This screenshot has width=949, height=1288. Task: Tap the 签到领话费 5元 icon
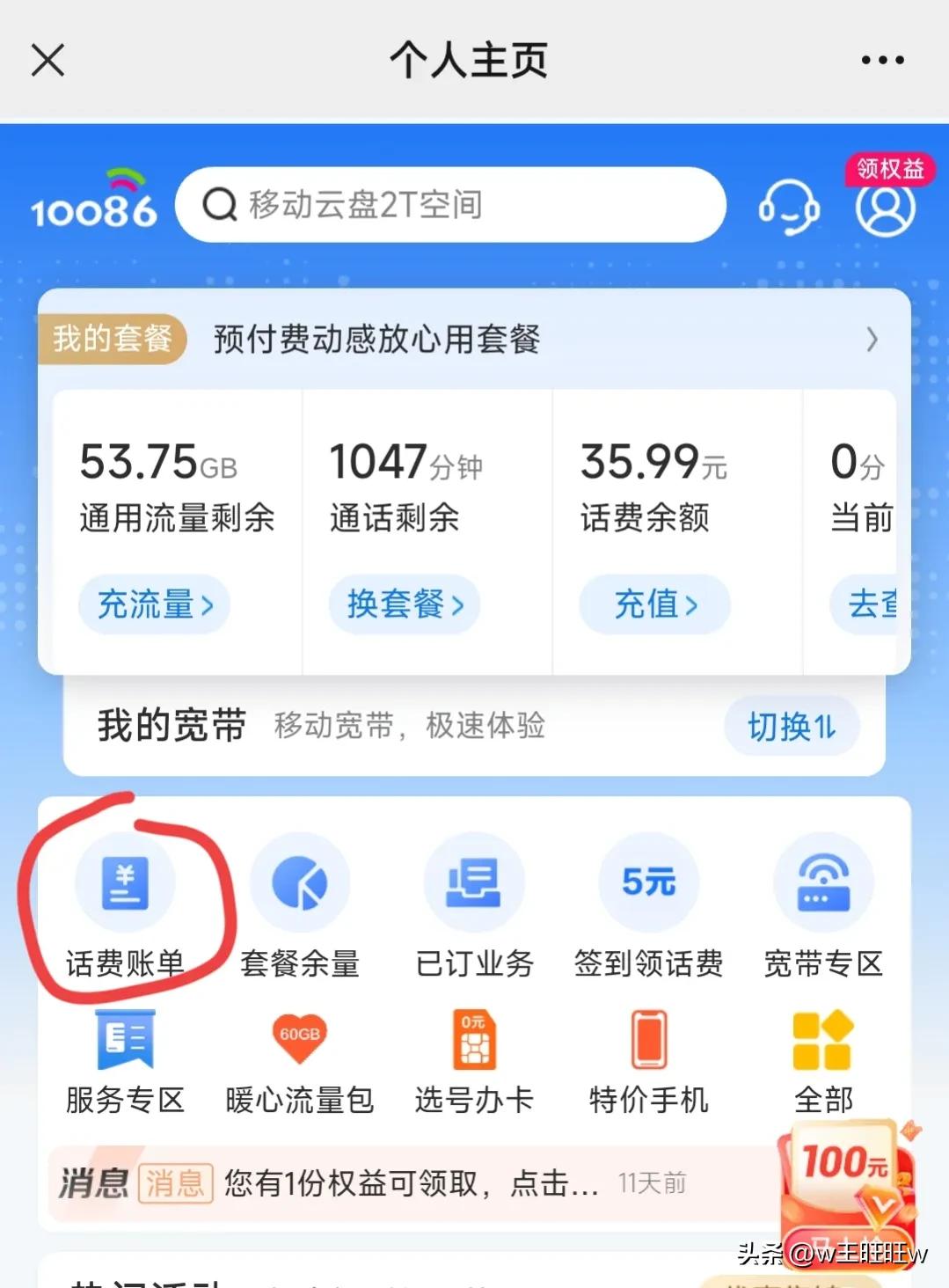pos(648,882)
